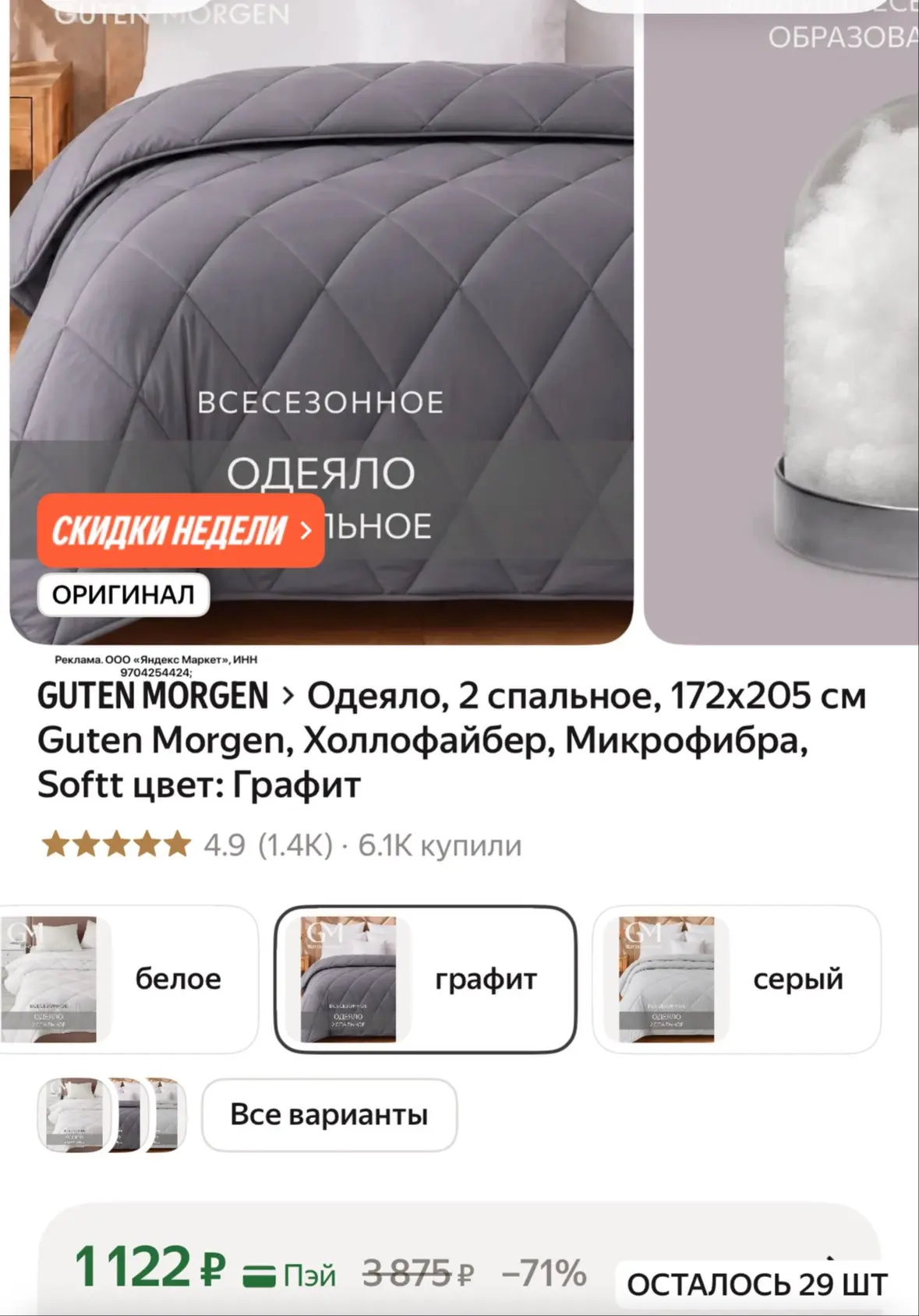Select the графит color variant

(x=426, y=979)
